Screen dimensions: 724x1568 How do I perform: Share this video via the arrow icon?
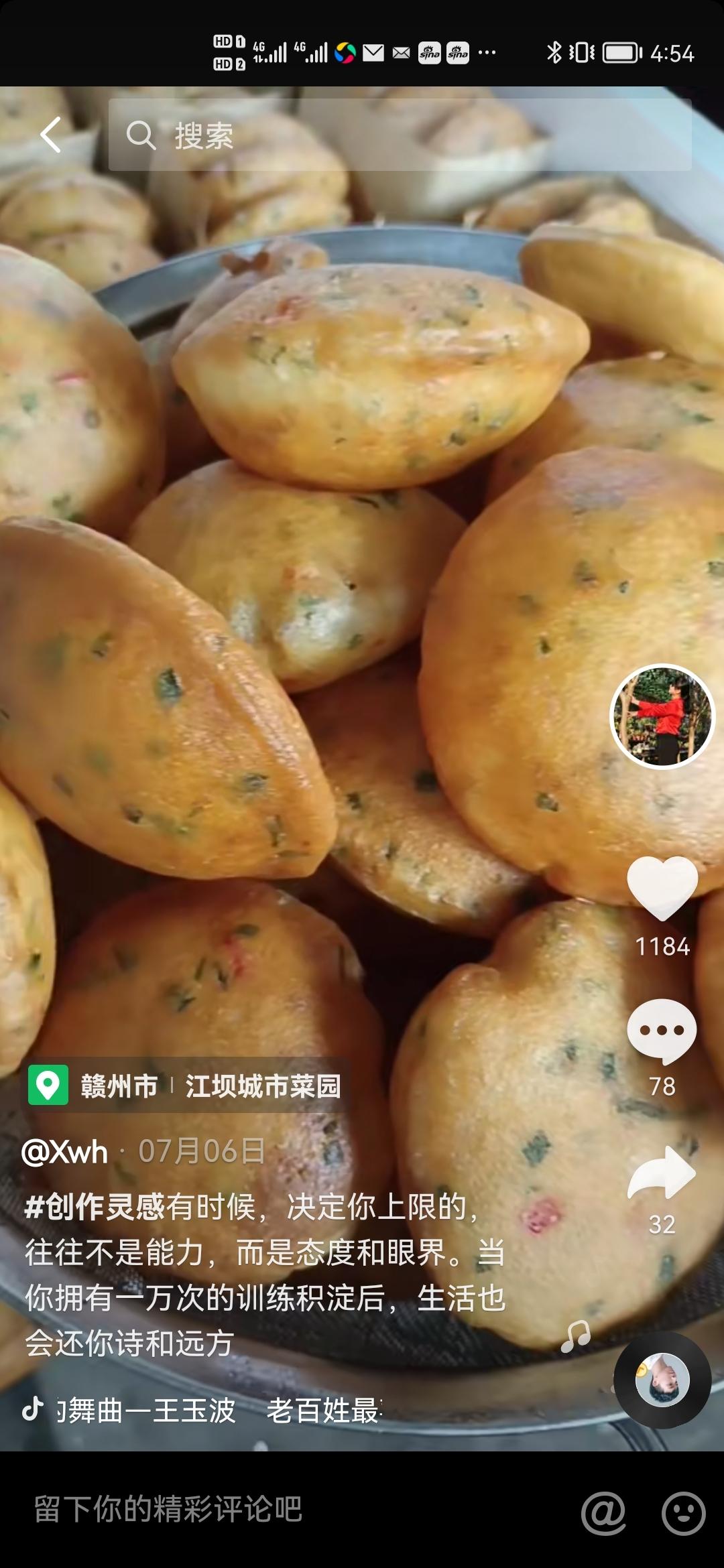click(662, 1173)
